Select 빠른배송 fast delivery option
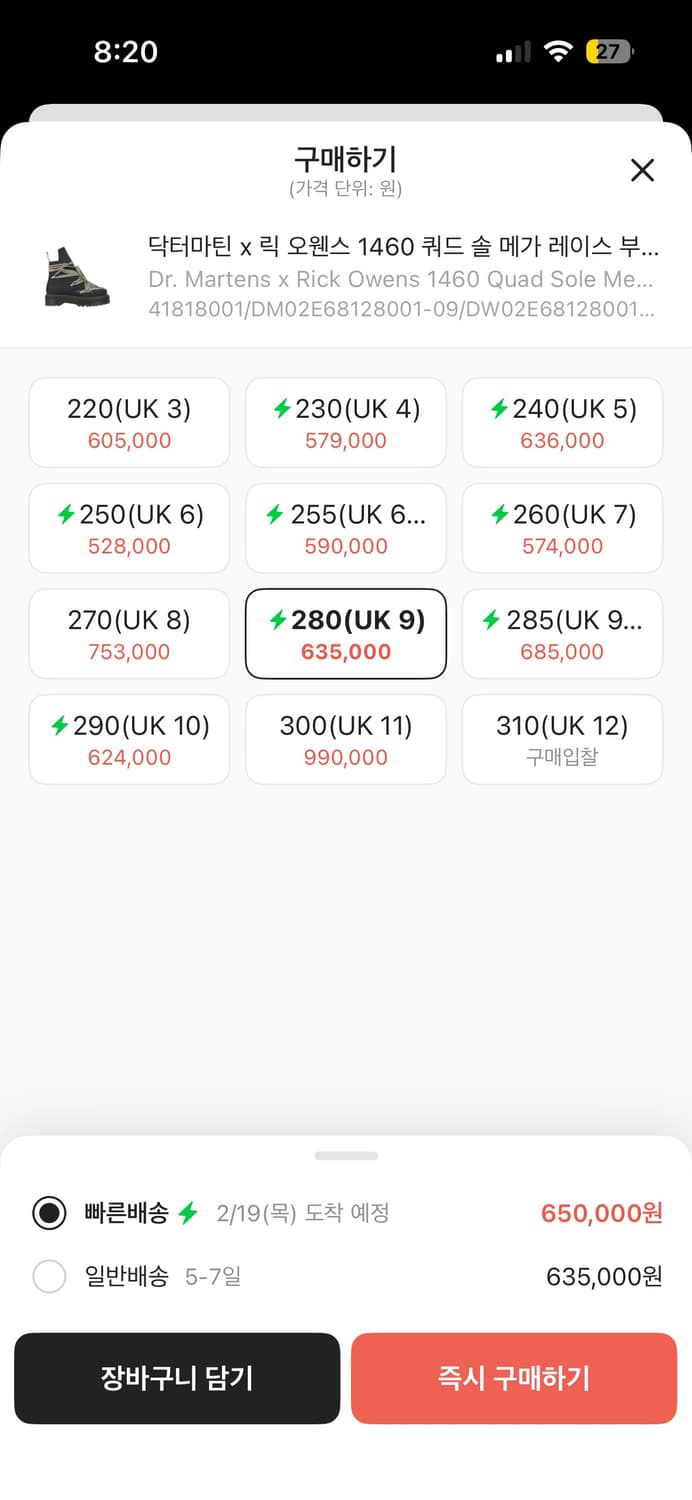The width and height of the screenshot is (692, 1500). click(49, 1214)
